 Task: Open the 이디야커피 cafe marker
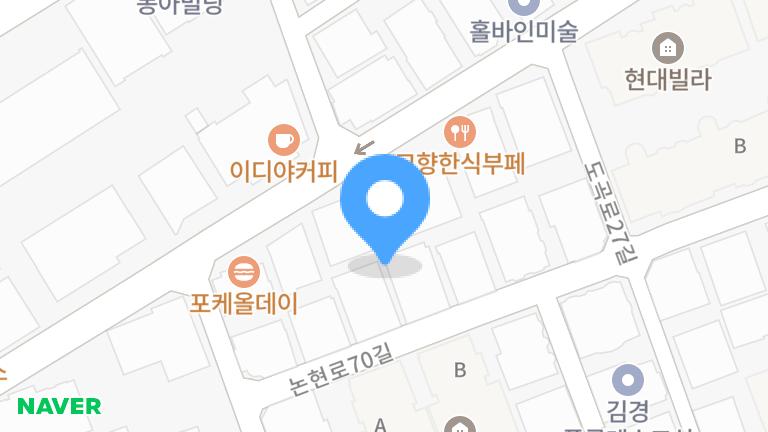pos(284,139)
